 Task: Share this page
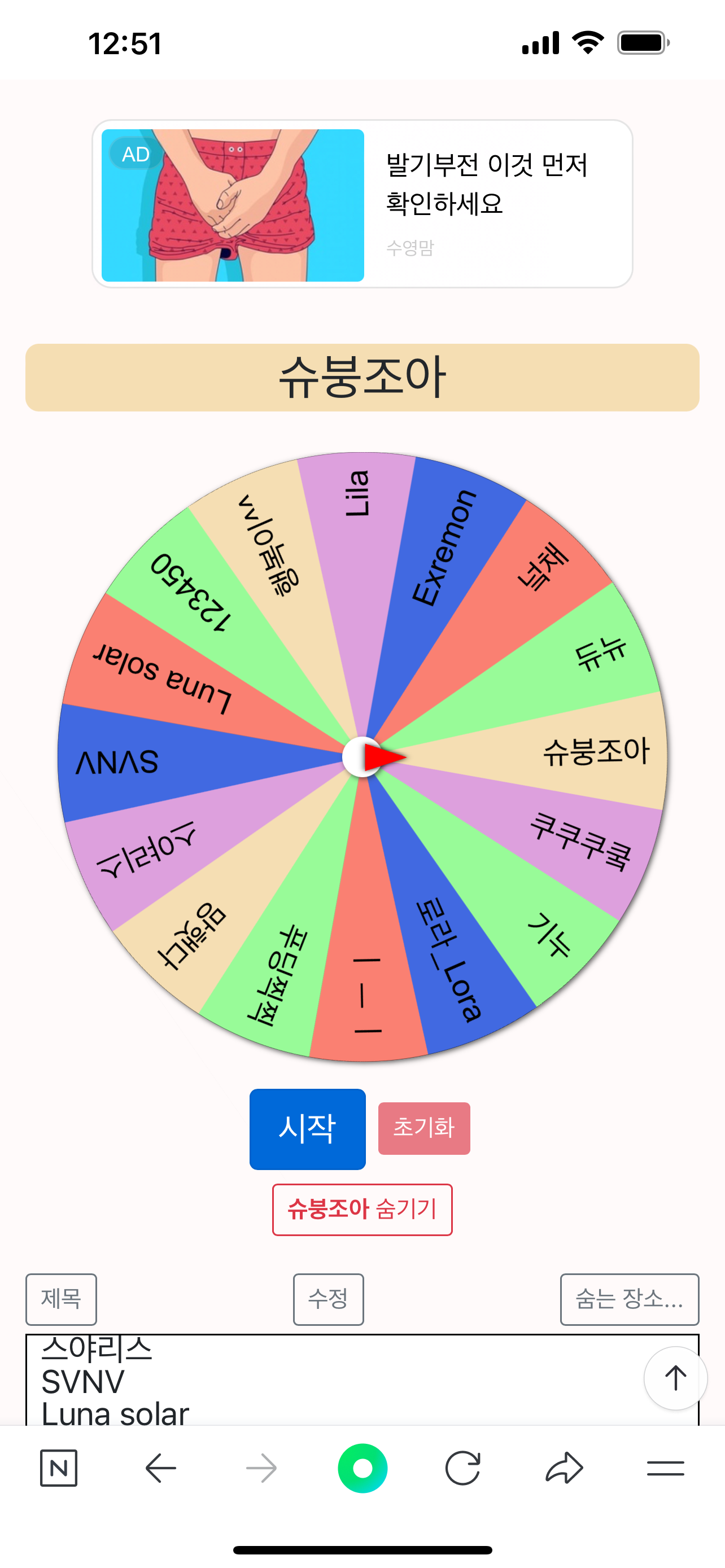coord(564,1468)
